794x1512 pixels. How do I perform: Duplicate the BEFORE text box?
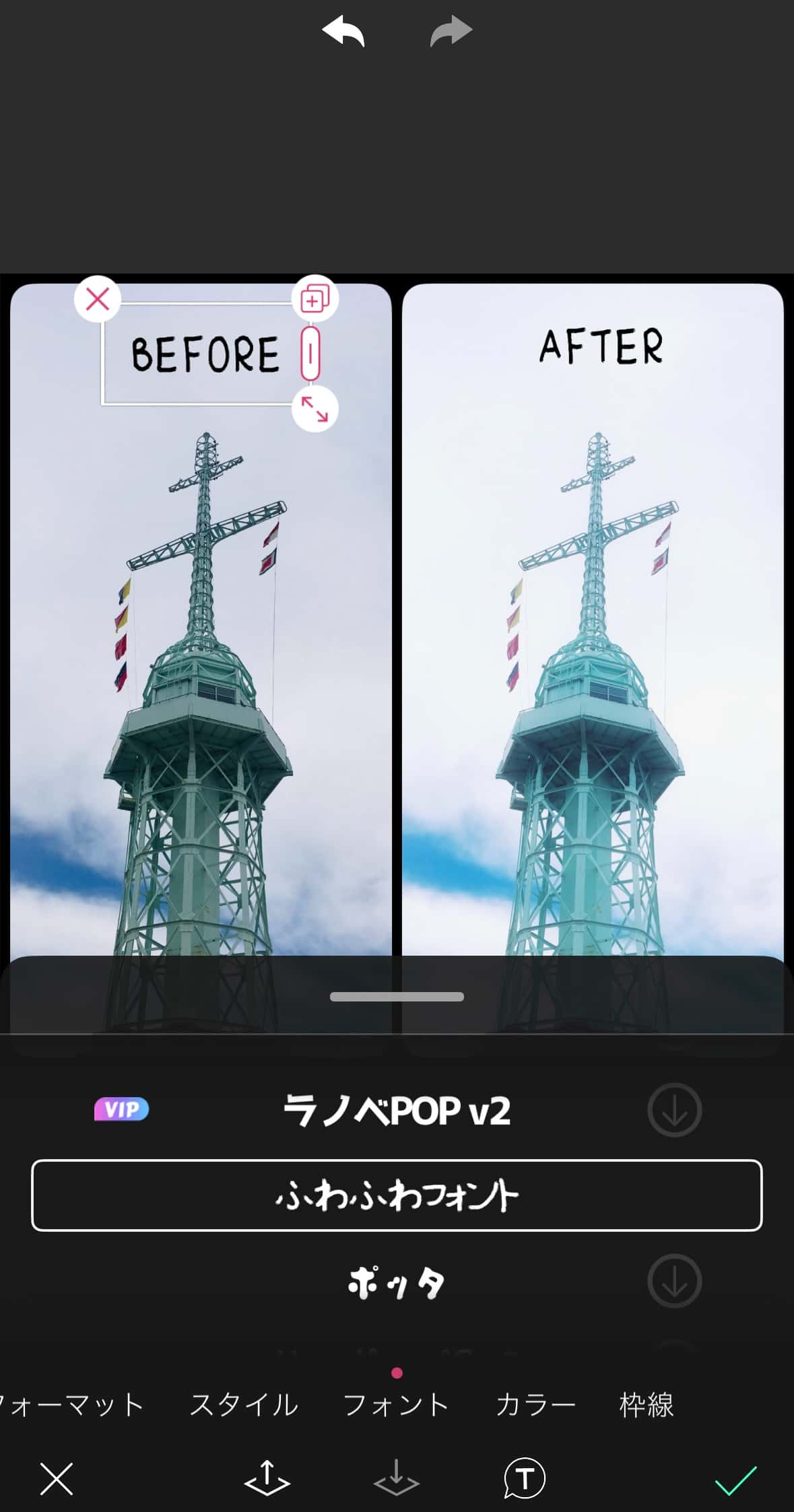pos(315,298)
